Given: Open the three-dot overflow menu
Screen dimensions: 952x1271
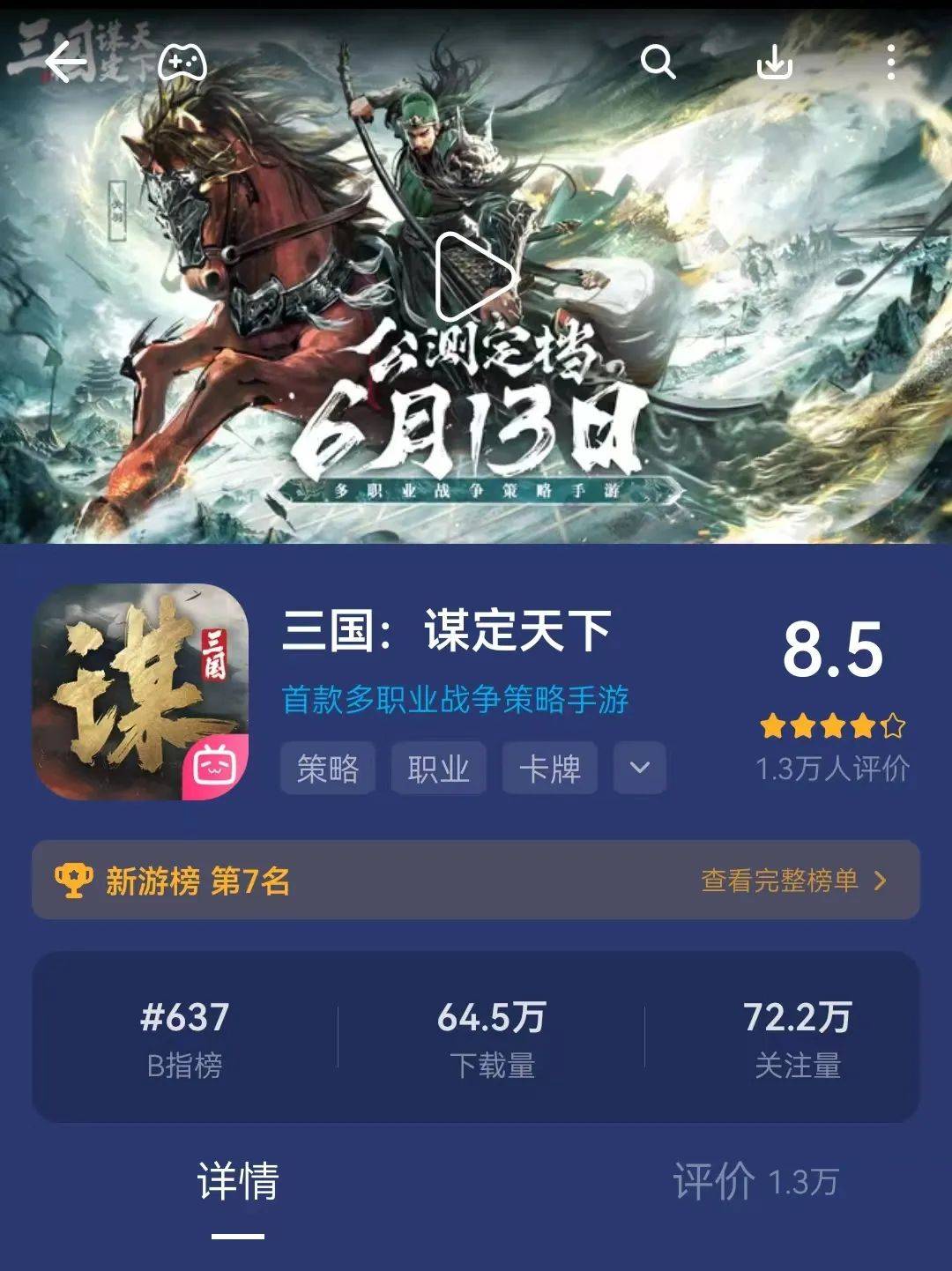Looking at the screenshot, I should pyautogui.click(x=891, y=63).
